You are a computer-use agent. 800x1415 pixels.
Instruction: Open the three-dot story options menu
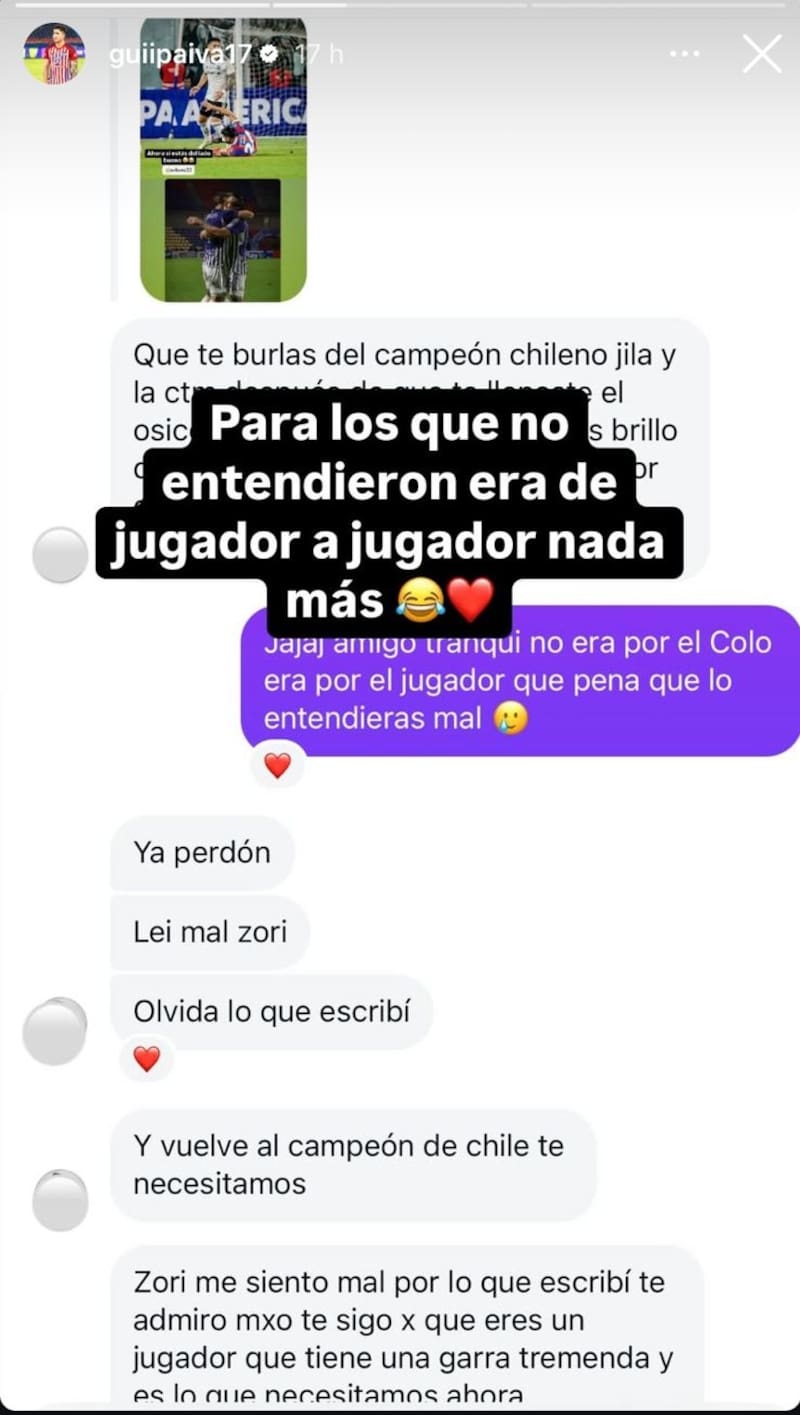pyautogui.click(x=685, y=55)
